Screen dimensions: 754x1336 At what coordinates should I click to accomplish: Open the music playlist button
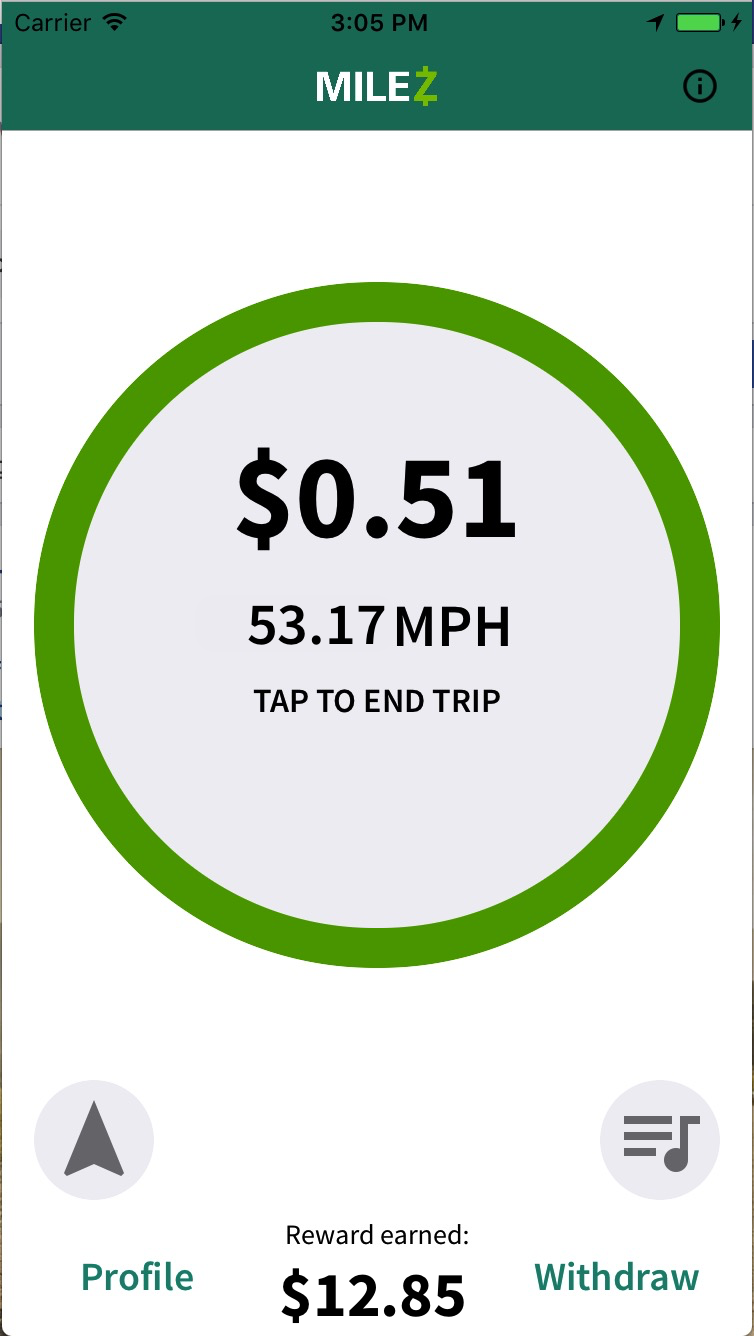[660, 1140]
